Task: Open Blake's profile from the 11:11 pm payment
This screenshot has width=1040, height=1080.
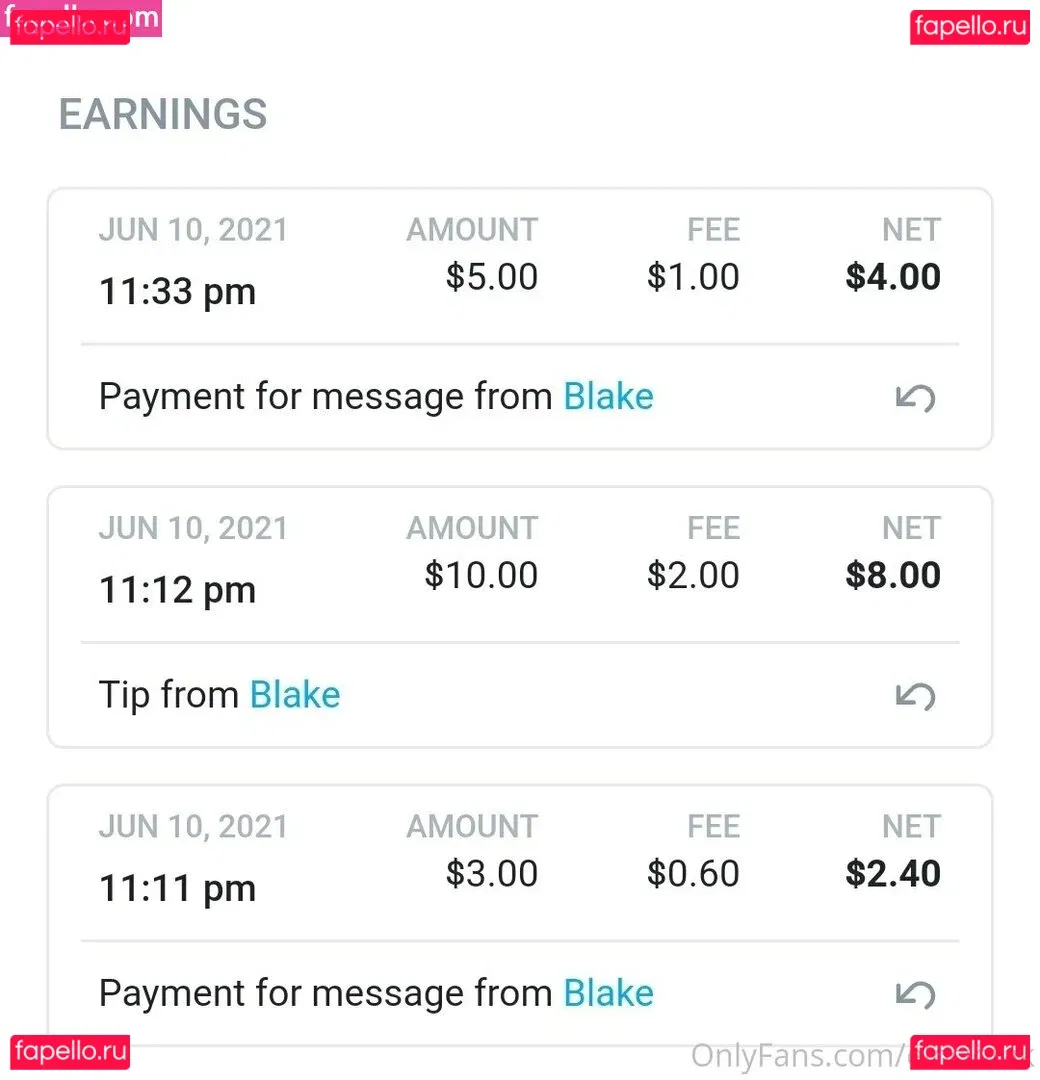Action: coord(608,993)
